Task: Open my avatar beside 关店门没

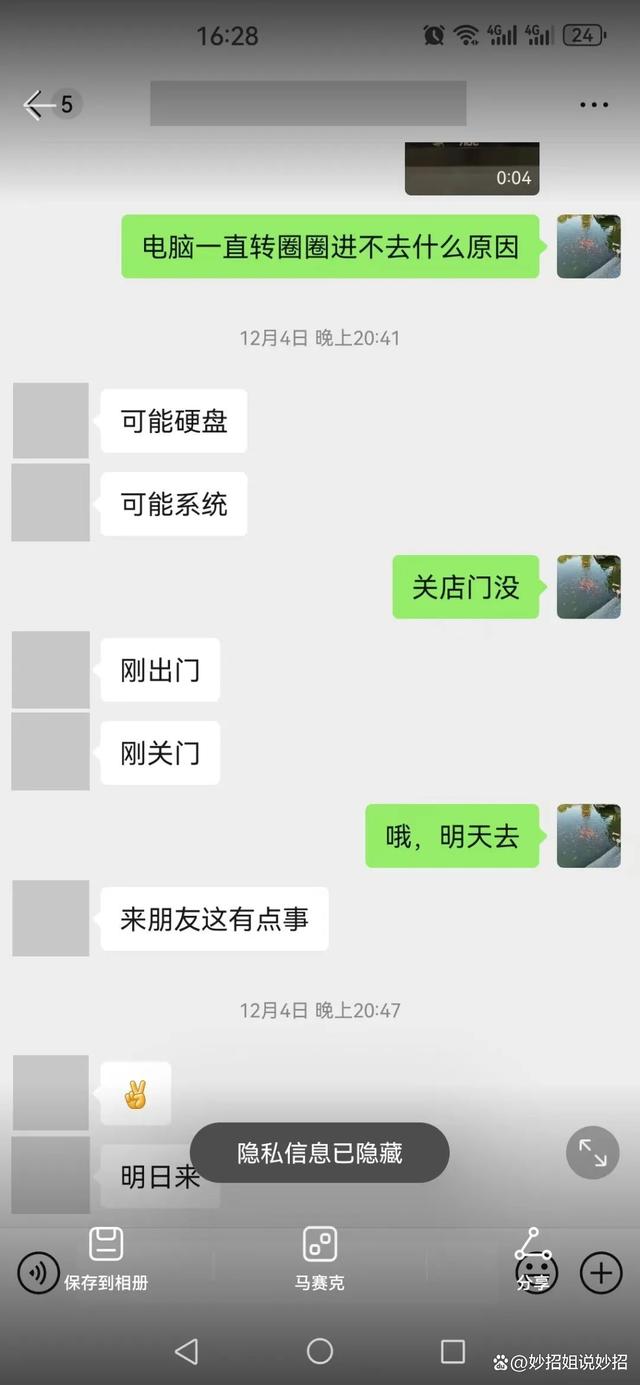Action: 588,587
